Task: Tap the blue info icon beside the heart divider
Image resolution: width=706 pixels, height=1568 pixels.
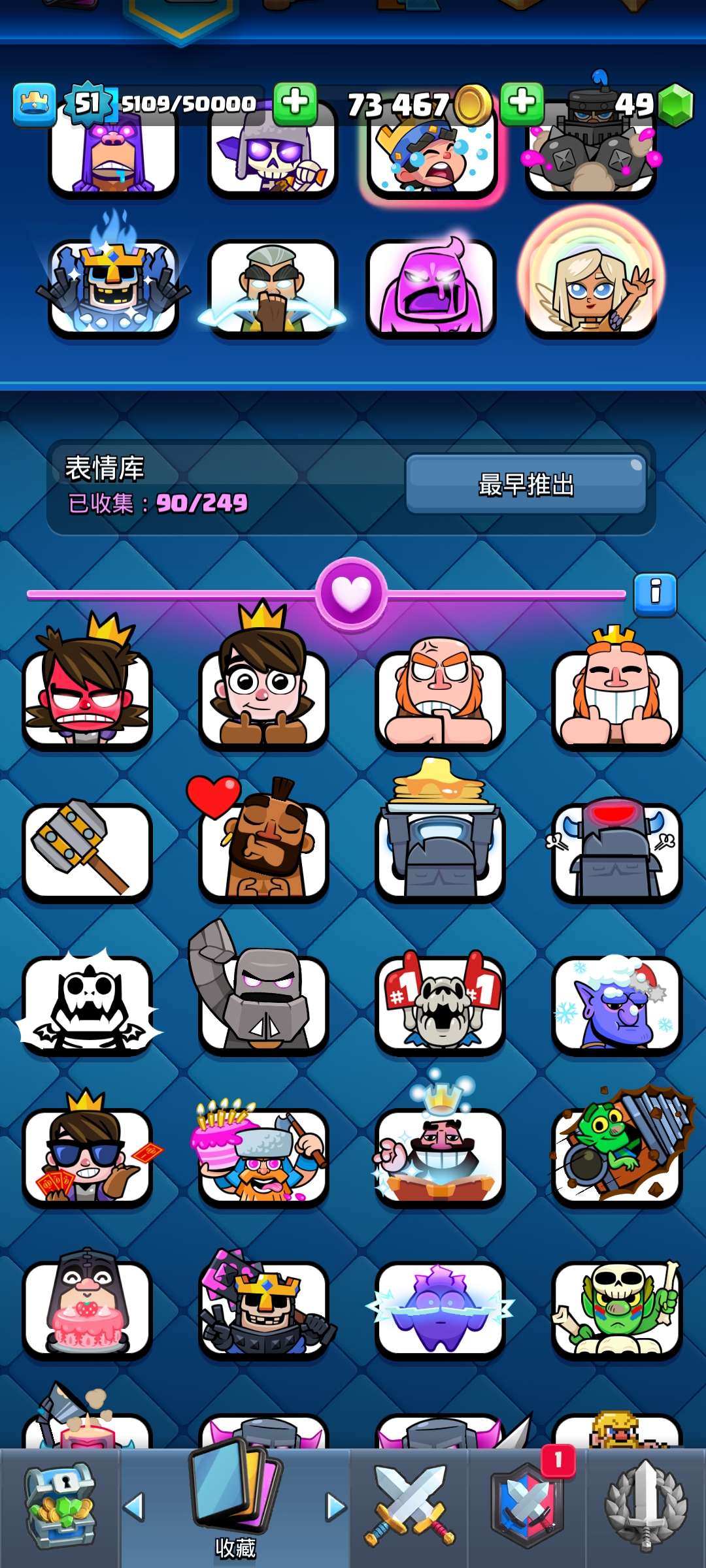Action: (x=655, y=594)
